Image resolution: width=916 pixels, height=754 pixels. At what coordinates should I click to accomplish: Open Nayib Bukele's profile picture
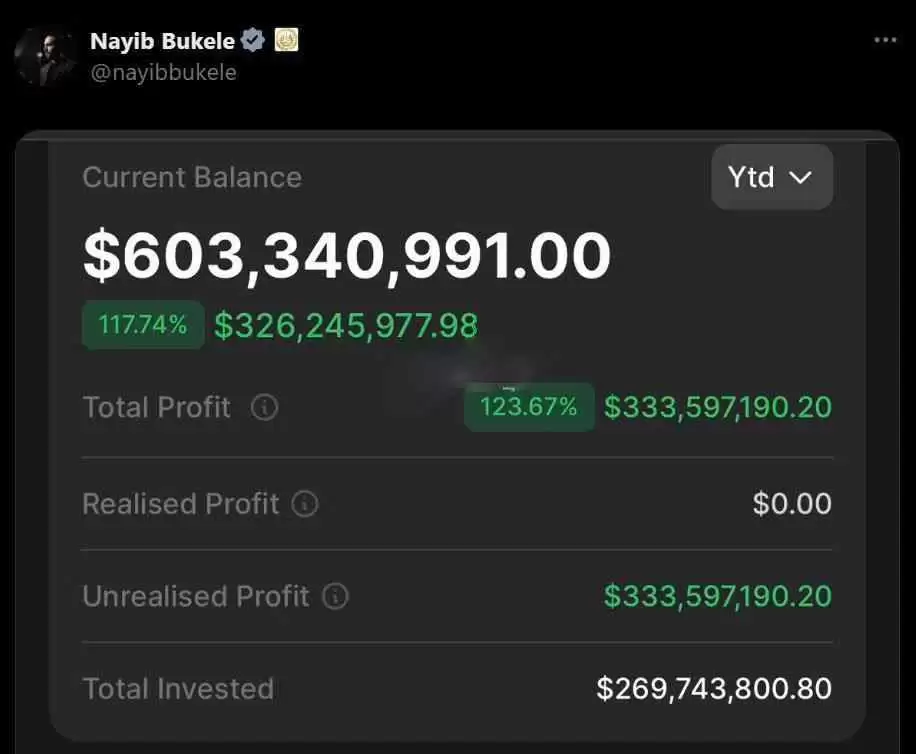pyautogui.click(x=46, y=56)
